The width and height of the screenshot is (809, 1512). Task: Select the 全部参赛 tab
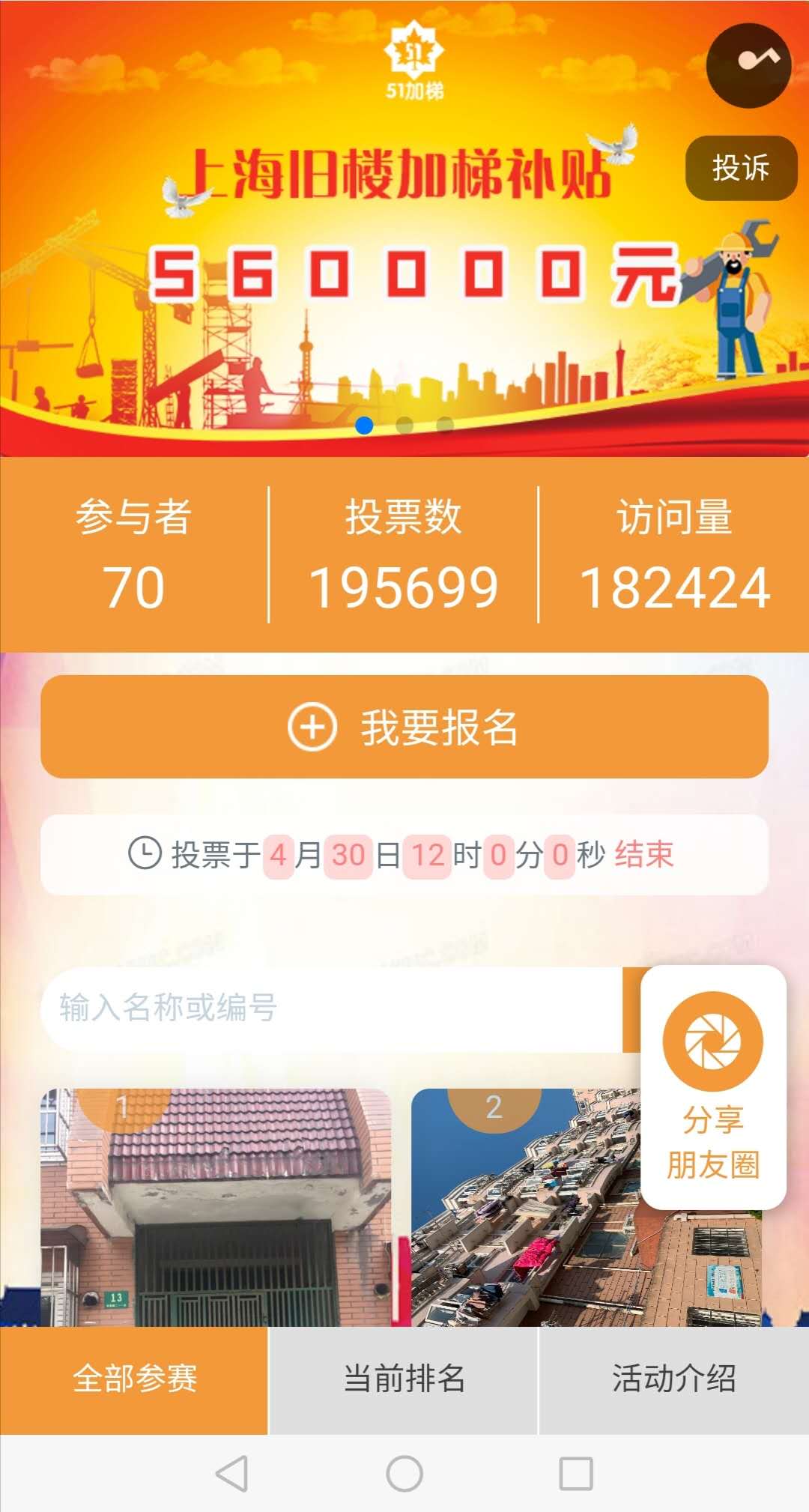[134, 1379]
